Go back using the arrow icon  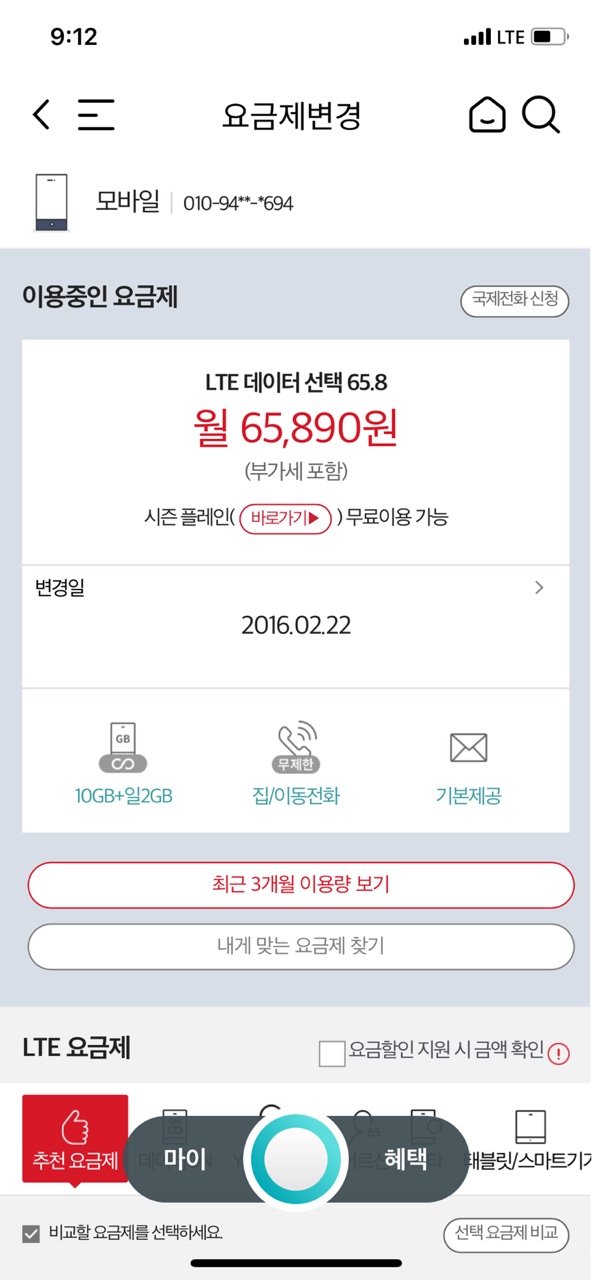tap(41, 115)
